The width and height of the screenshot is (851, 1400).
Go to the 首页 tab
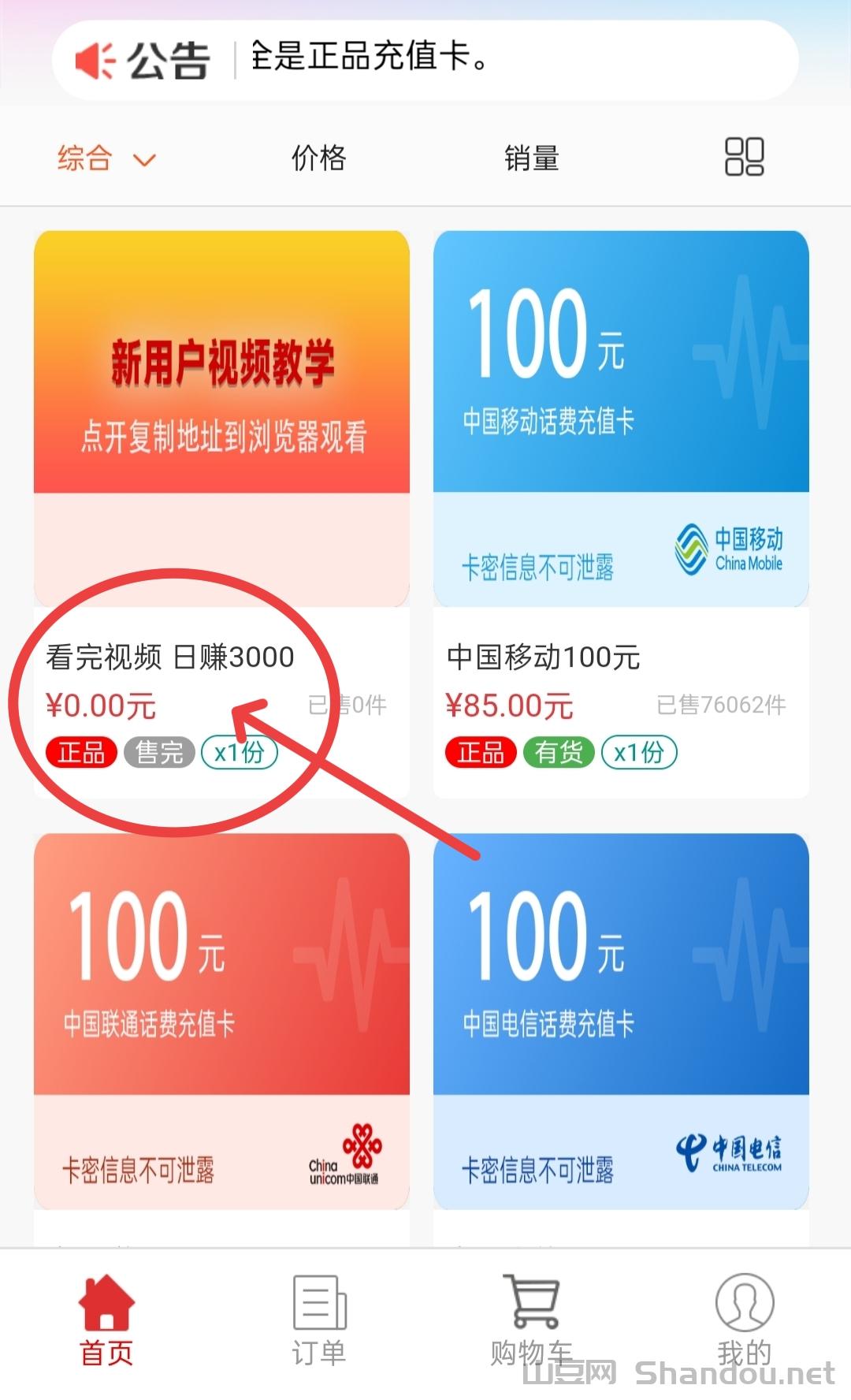(106, 1321)
